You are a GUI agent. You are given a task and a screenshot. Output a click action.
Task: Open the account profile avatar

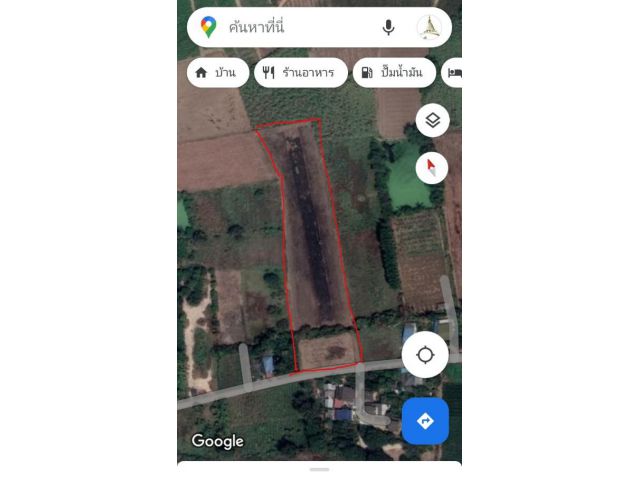[x=430, y=28]
